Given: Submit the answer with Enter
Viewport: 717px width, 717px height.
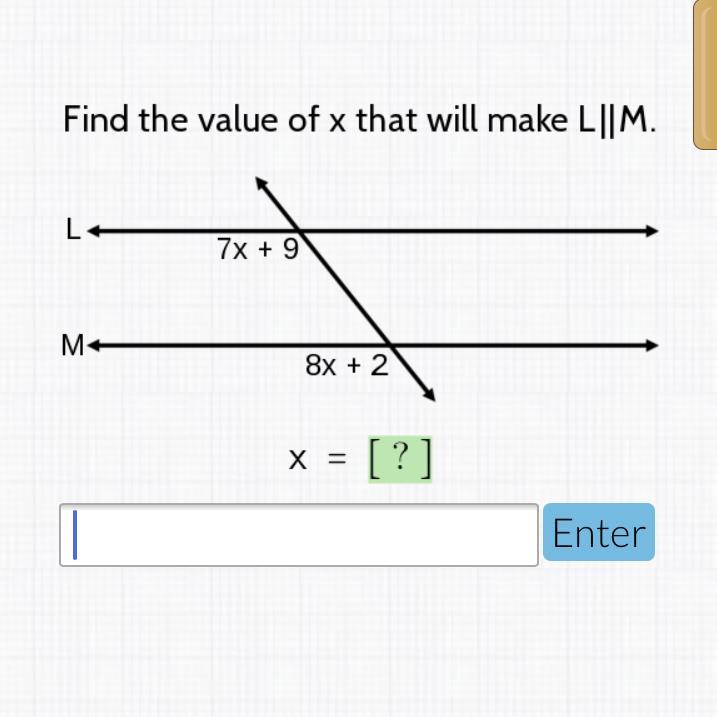Looking at the screenshot, I should tap(599, 532).
